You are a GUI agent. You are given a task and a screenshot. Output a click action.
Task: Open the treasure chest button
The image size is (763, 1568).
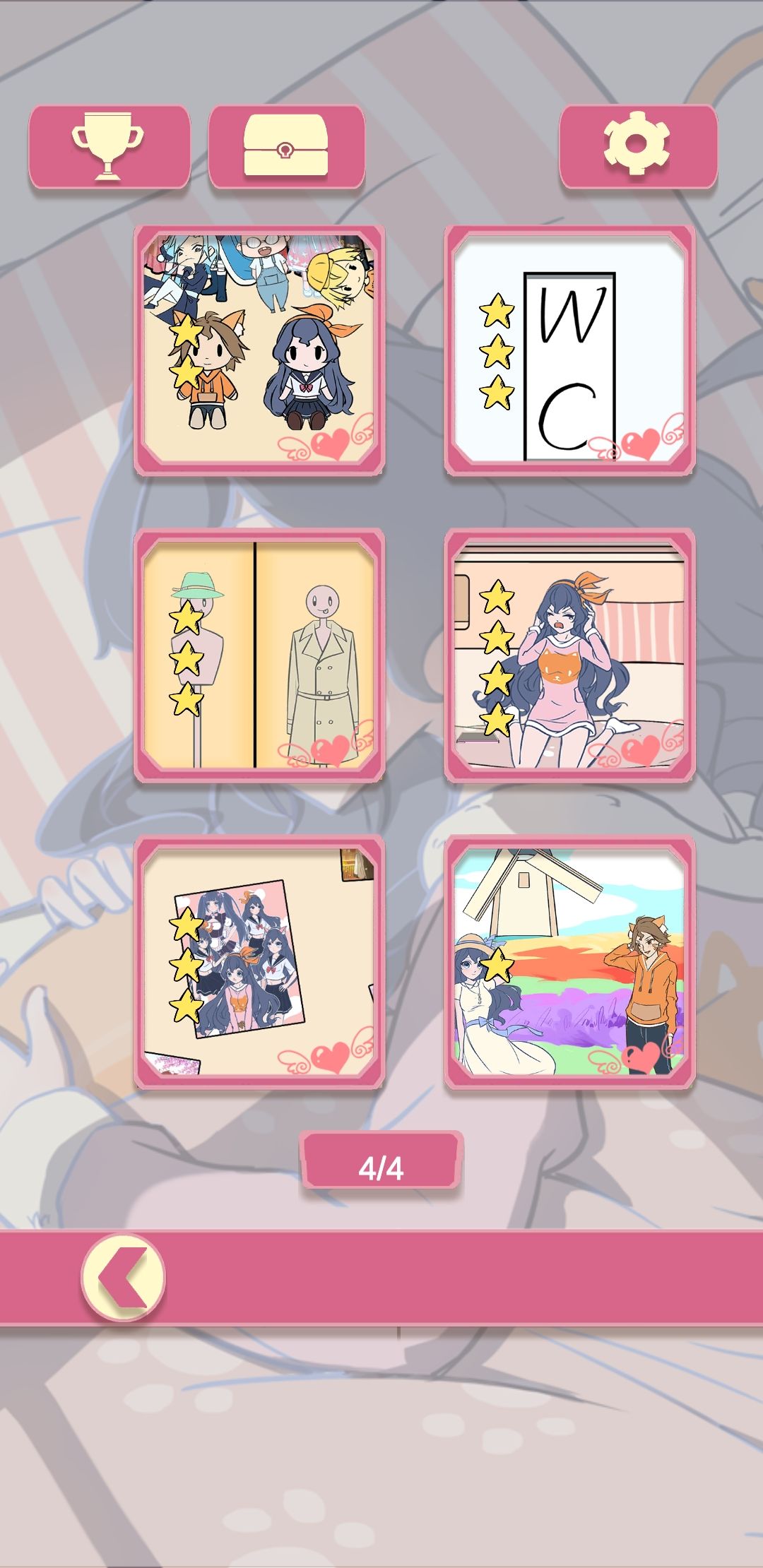point(286,147)
